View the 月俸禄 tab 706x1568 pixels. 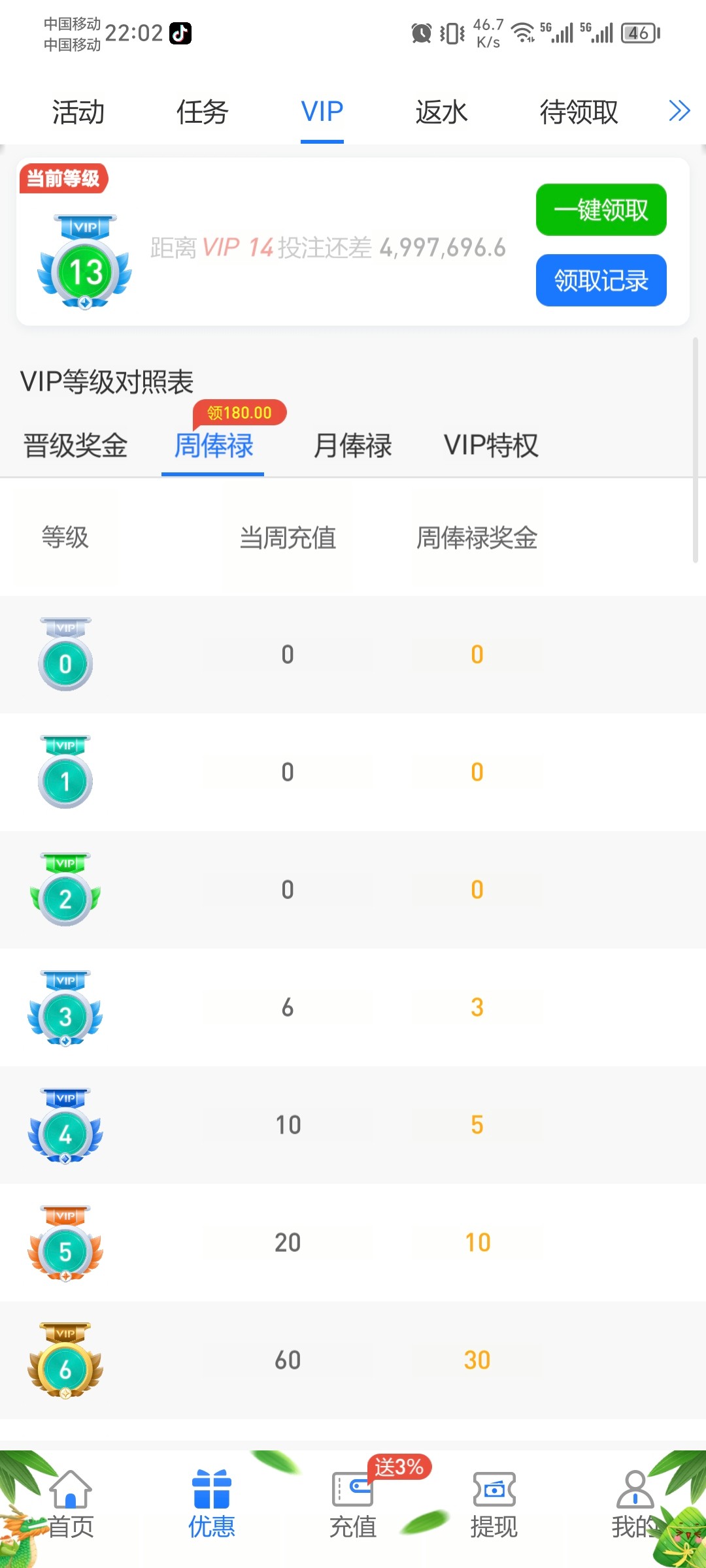[x=352, y=446]
